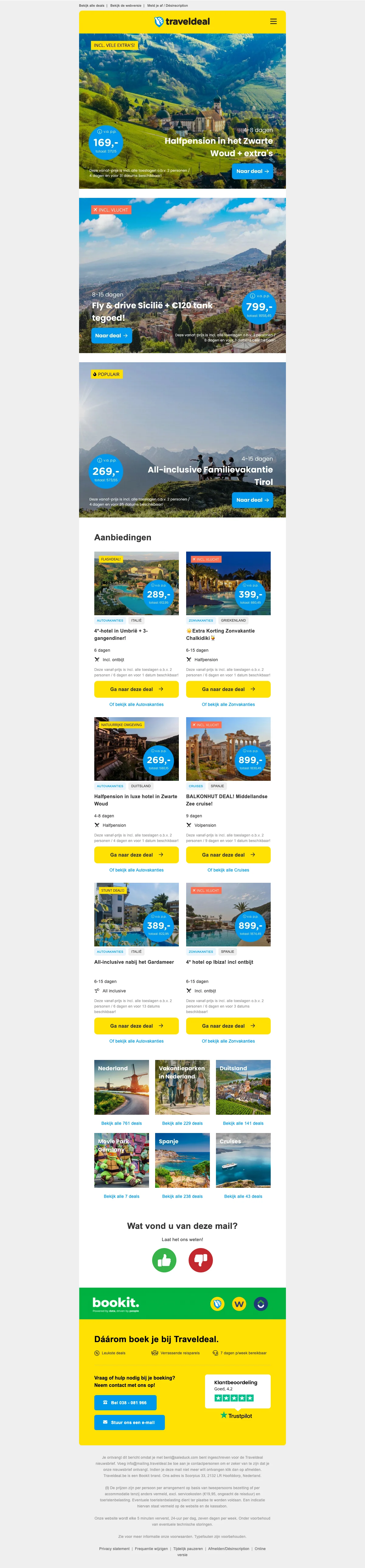Tap 'Stuur ons een e-mail' button
Image resolution: width=365 pixels, height=1568 pixels.
pyautogui.click(x=129, y=1422)
